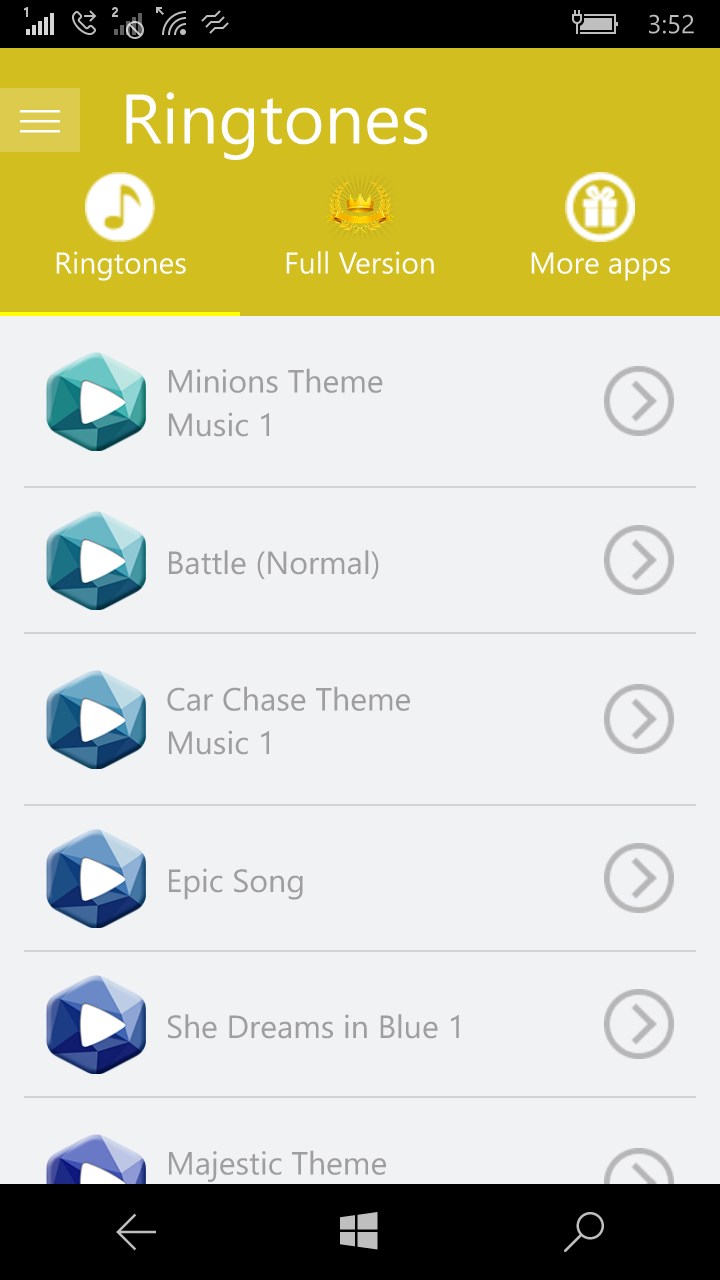Play the Epic Song ringtone
This screenshot has height=1280, width=720.
pos(96,879)
